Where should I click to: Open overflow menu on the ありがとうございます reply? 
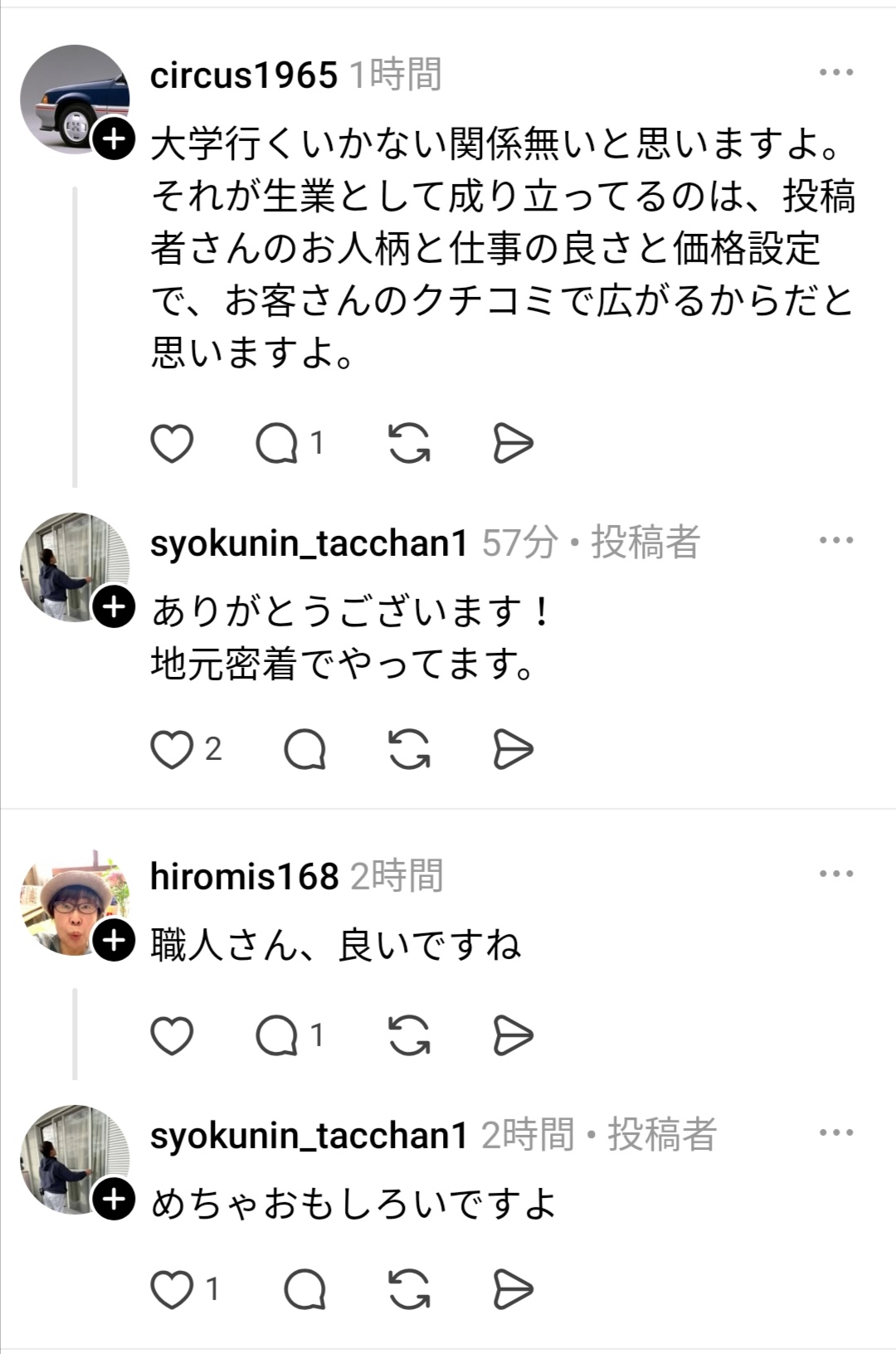[x=835, y=541]
